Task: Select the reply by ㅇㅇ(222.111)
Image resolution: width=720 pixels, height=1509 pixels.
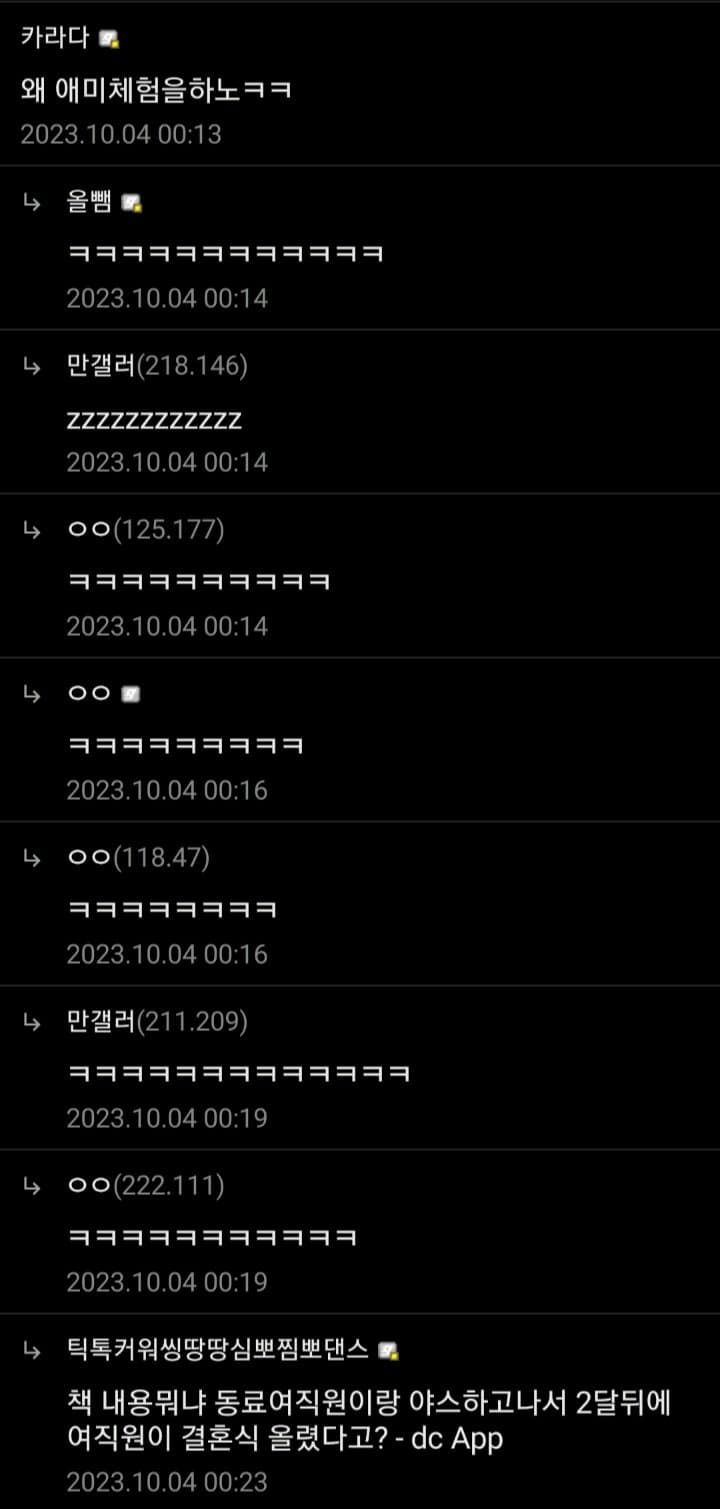Action: (x=360, y=1232)
